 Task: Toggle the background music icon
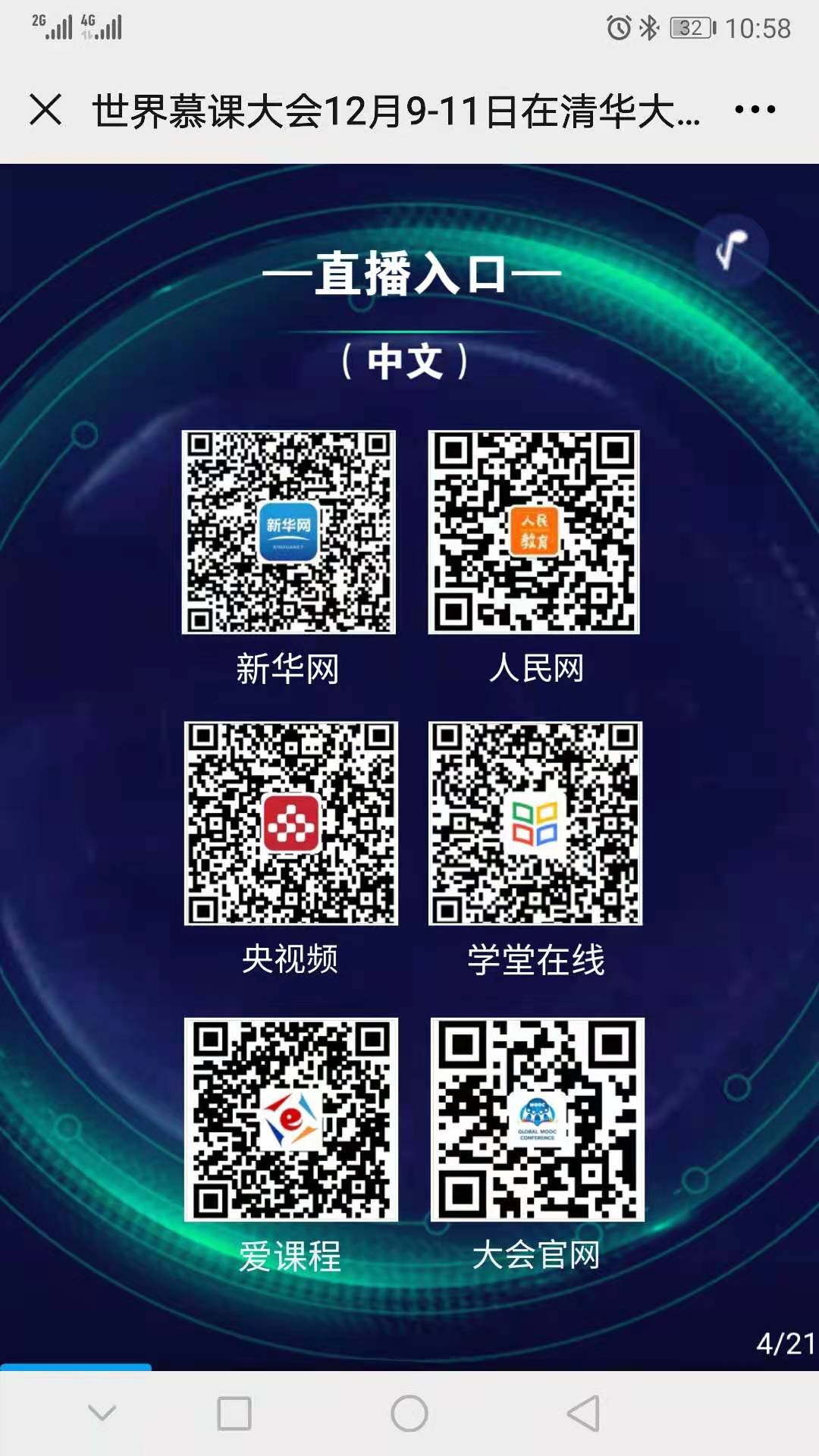tap(732, 249)
